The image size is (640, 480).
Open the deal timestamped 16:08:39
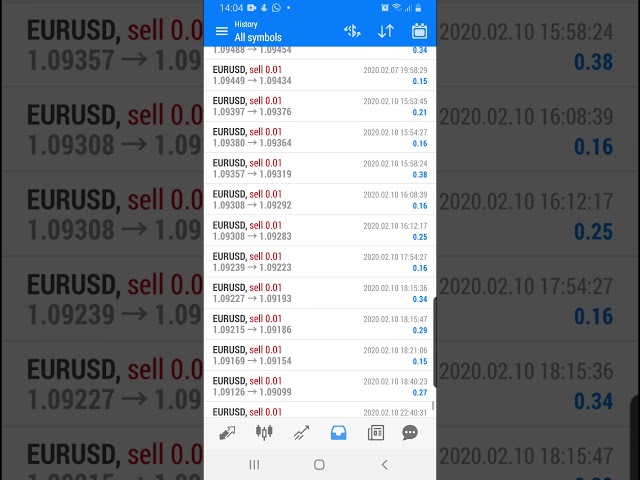pos(319,199)
